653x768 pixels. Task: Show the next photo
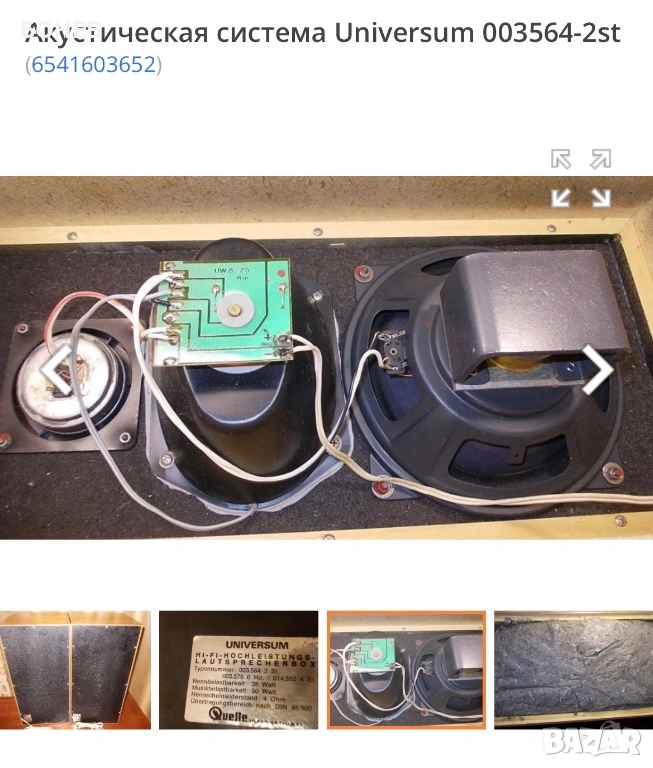pyautogui.click(x=598, y=369)
